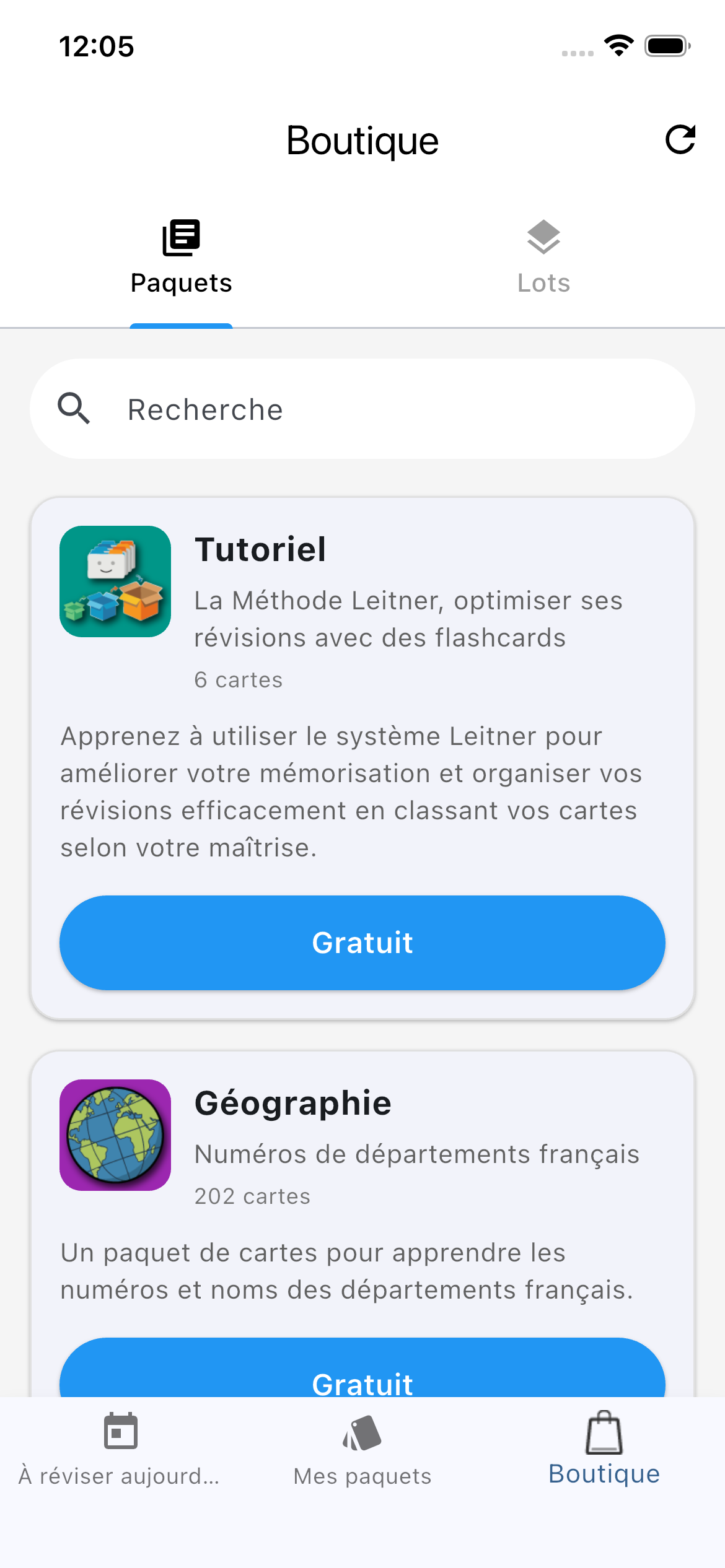The image size is (725, 1568).
Task: Click in the Recherche search field
Action: click(362, 408)
